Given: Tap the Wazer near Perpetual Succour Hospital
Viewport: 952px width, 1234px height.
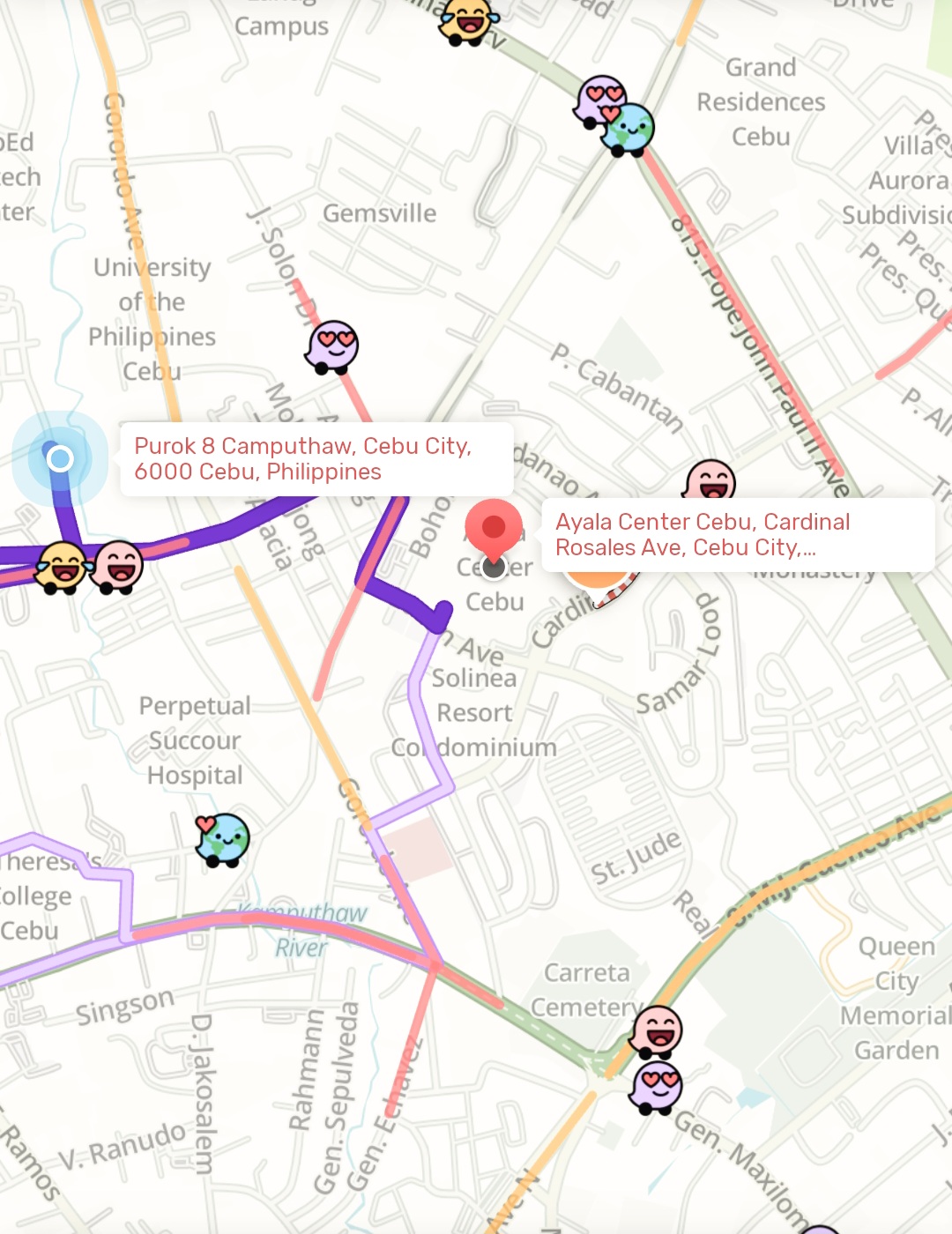Looking at the screenshot, I should pos(222,838).
